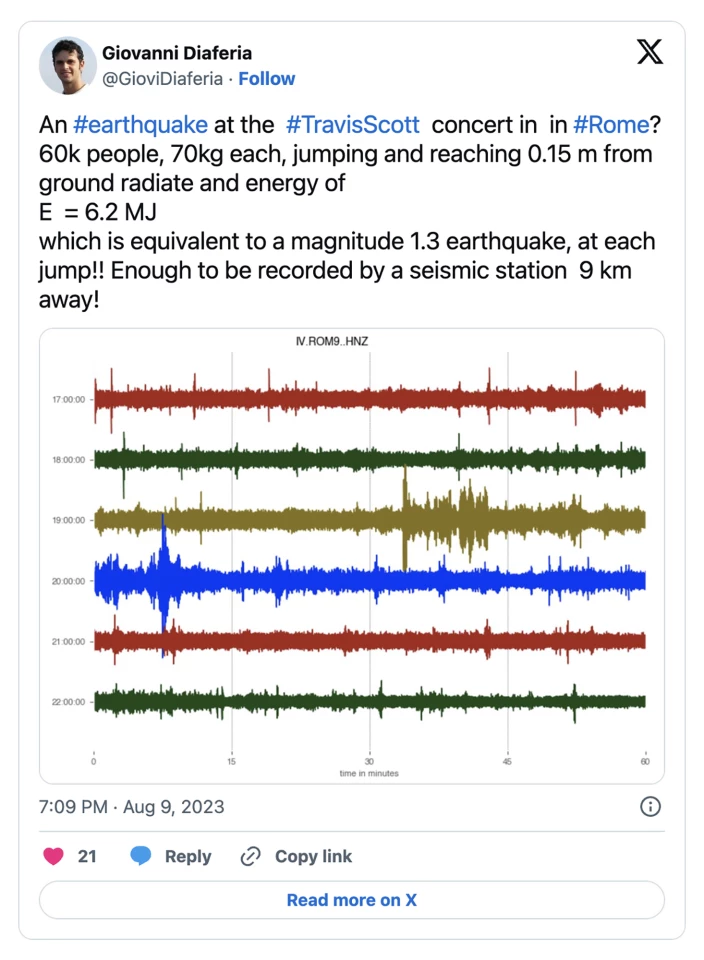704x960 pixels.
Task: Reply to this tweet
Action: [x=171, y=856]
